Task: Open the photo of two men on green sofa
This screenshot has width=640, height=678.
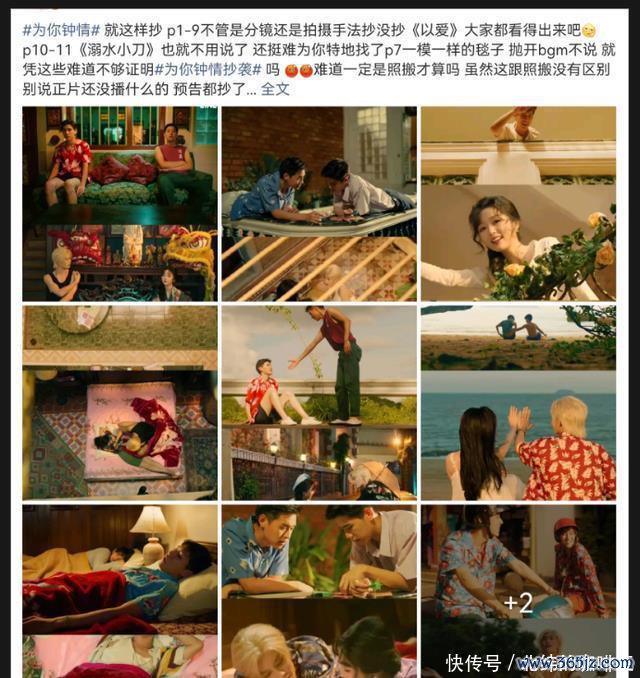Action: [119, 203]
